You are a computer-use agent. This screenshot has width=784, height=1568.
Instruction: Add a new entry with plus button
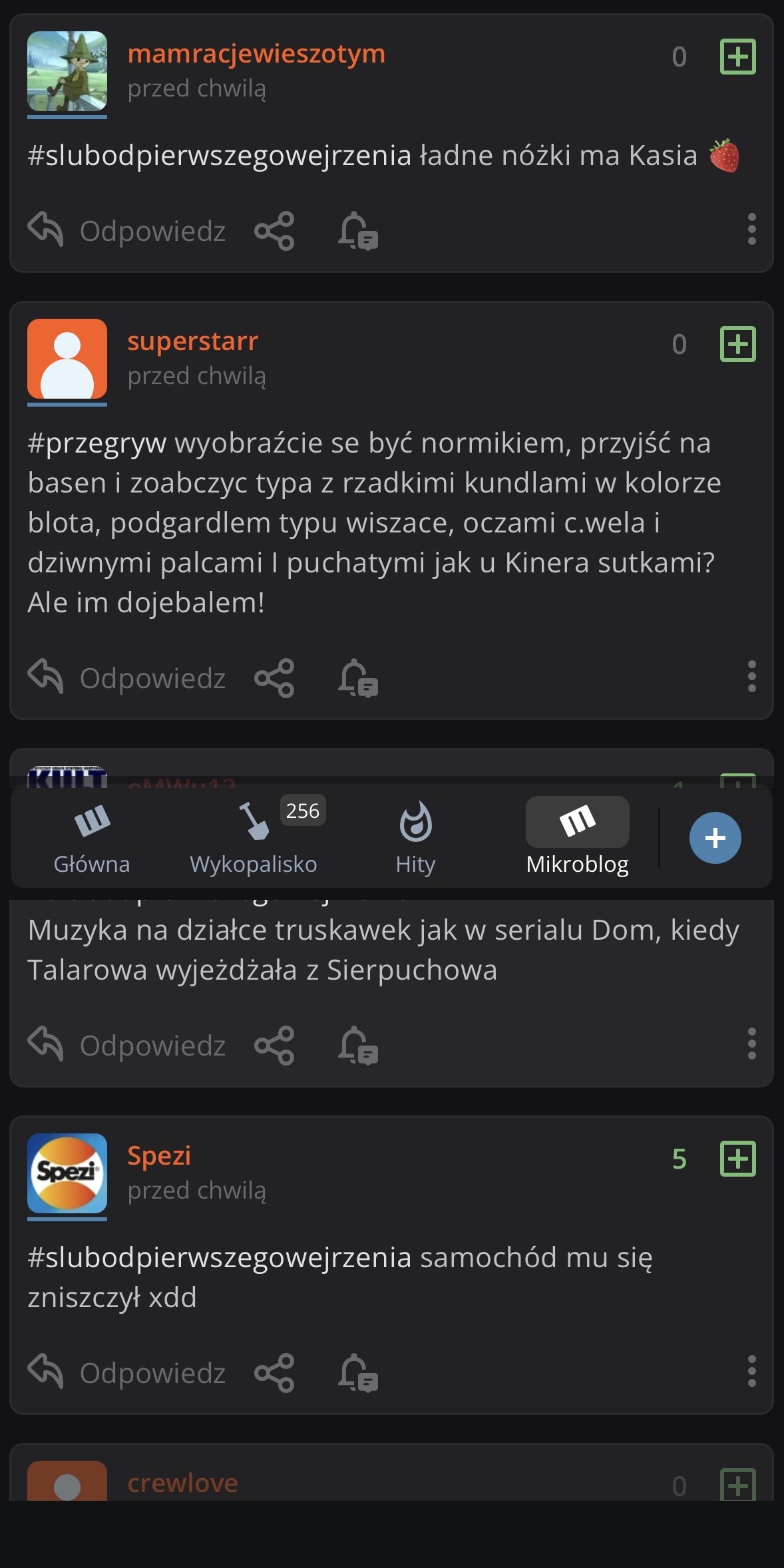(715, 838)
